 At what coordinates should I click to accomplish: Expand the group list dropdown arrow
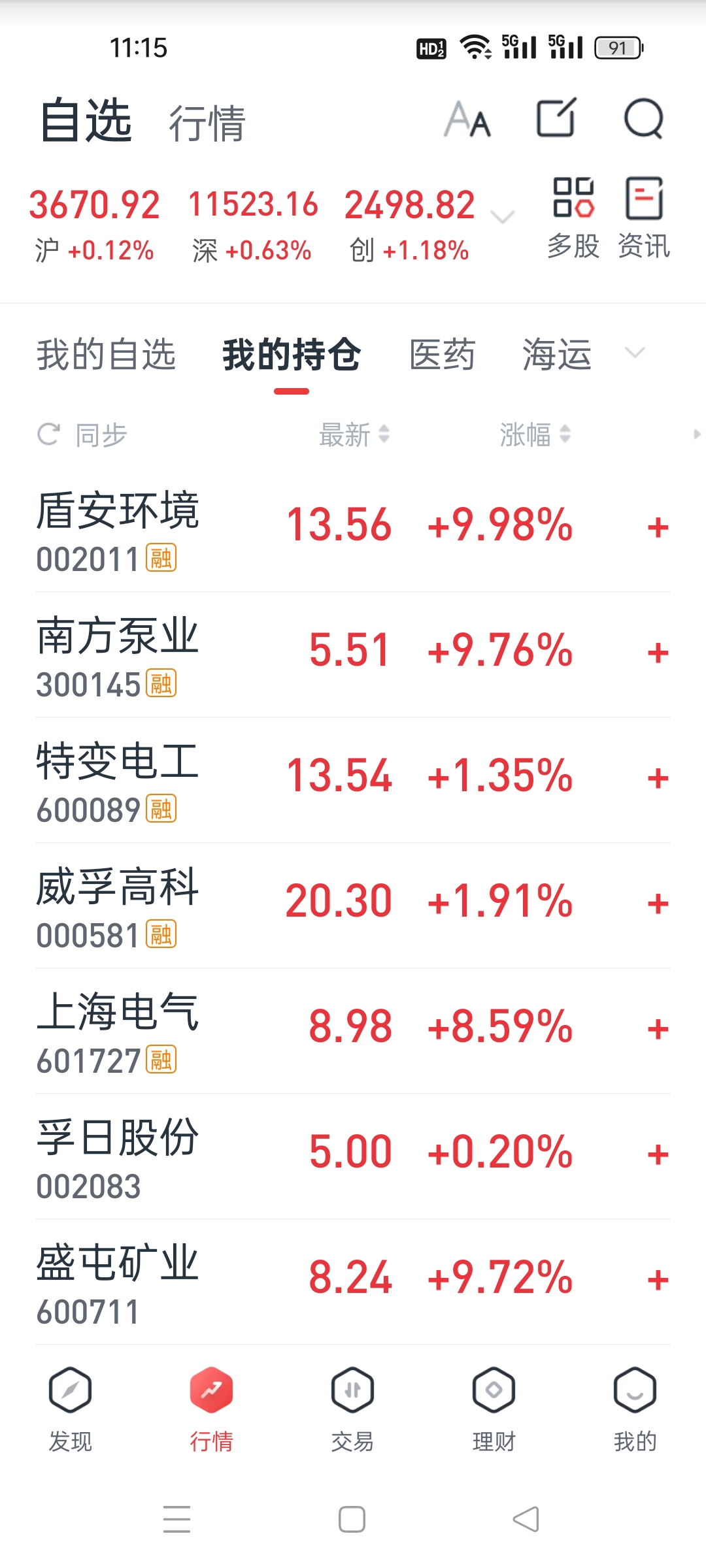coord(635,353)
